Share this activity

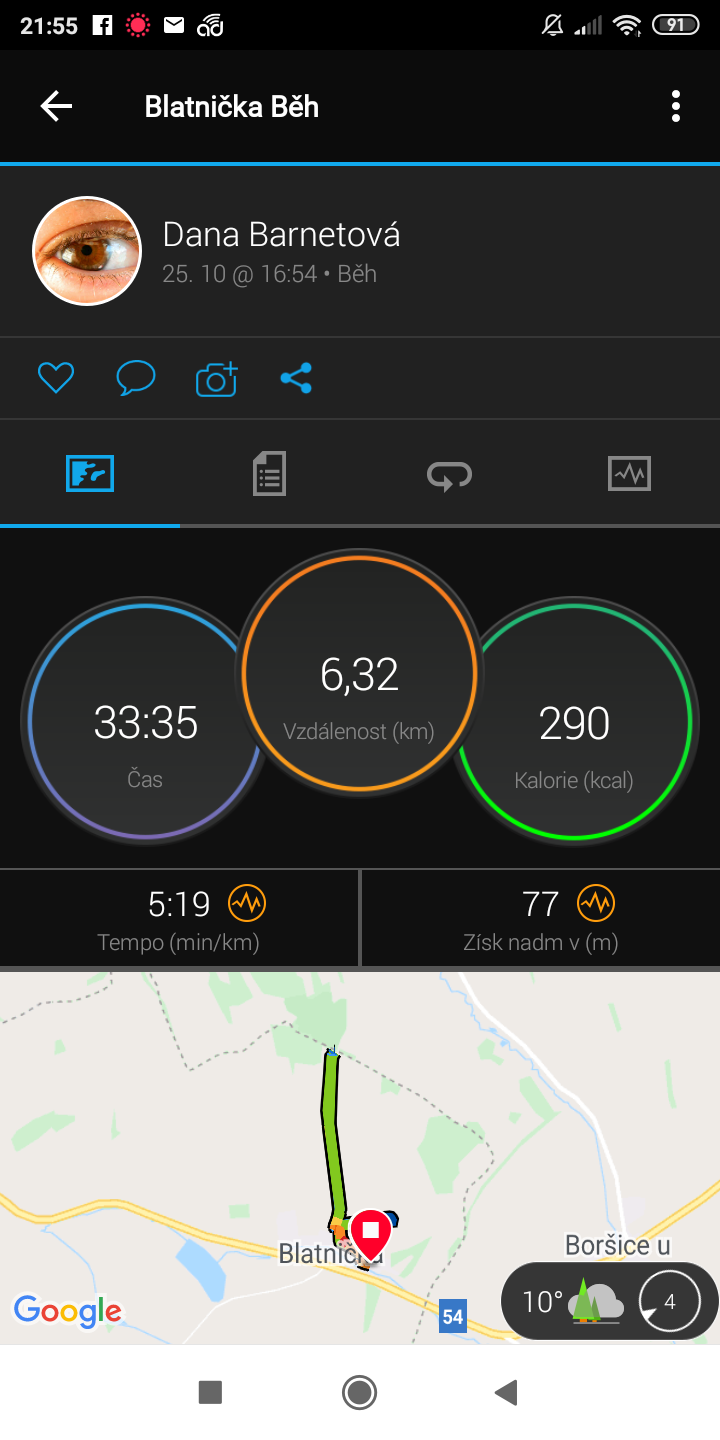[x=296, y=378]
